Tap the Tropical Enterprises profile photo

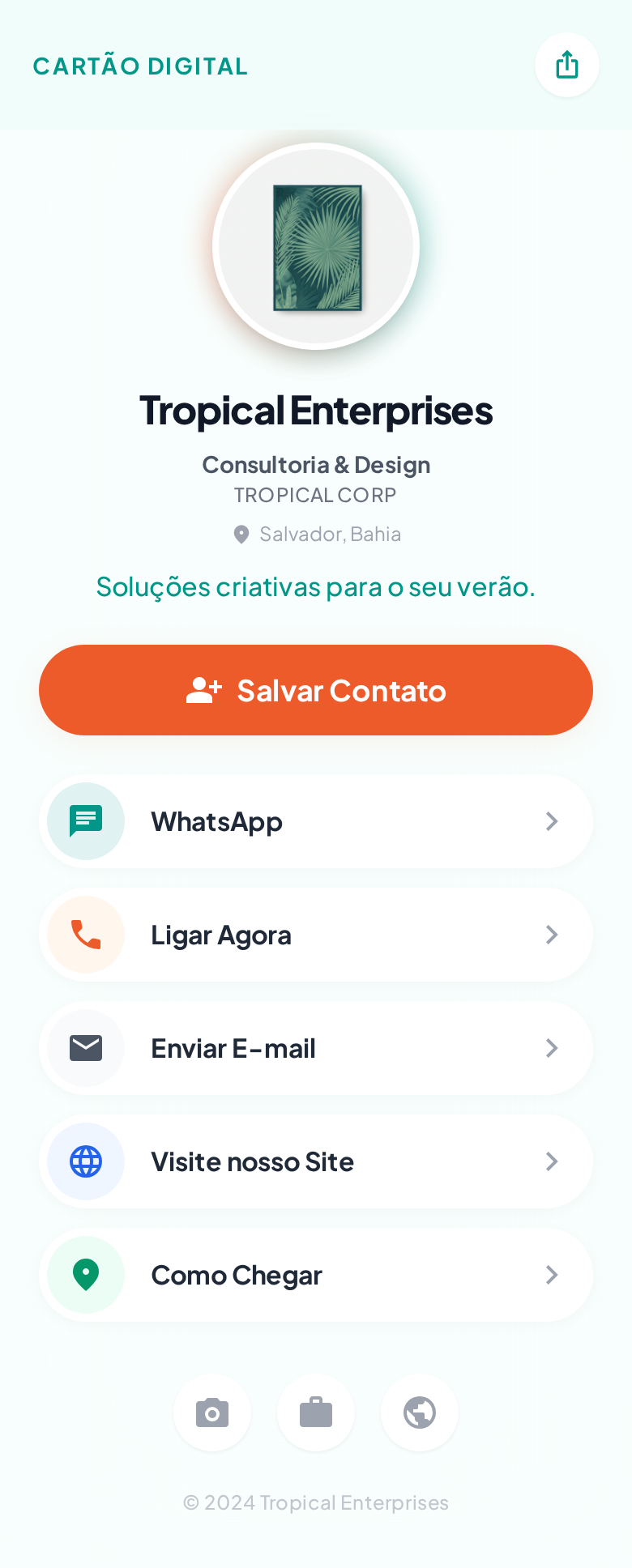pos(316,246)
